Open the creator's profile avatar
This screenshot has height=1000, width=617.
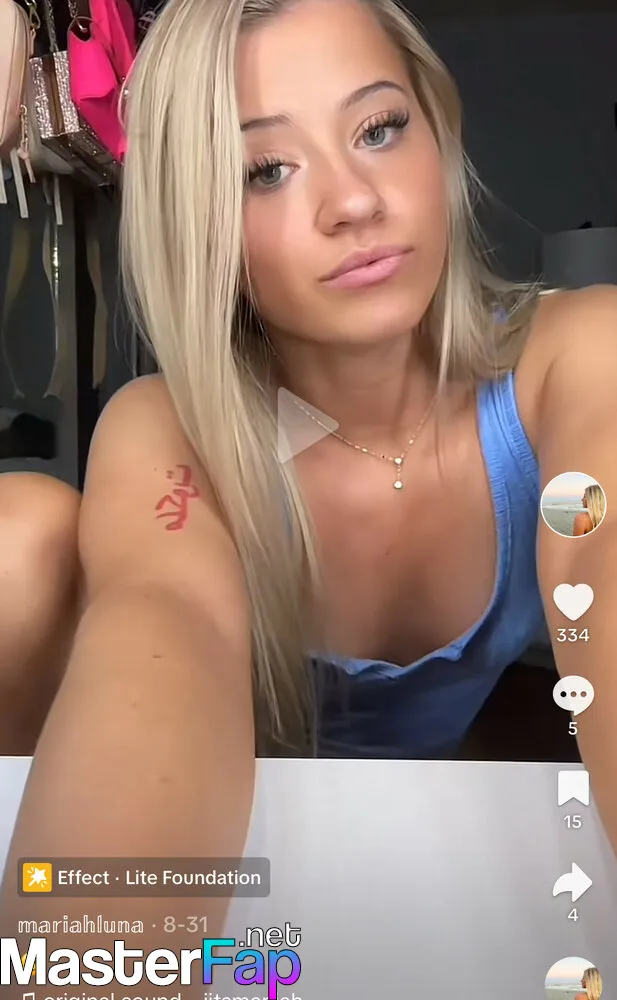pyautogui.click(x=573, y=504)
